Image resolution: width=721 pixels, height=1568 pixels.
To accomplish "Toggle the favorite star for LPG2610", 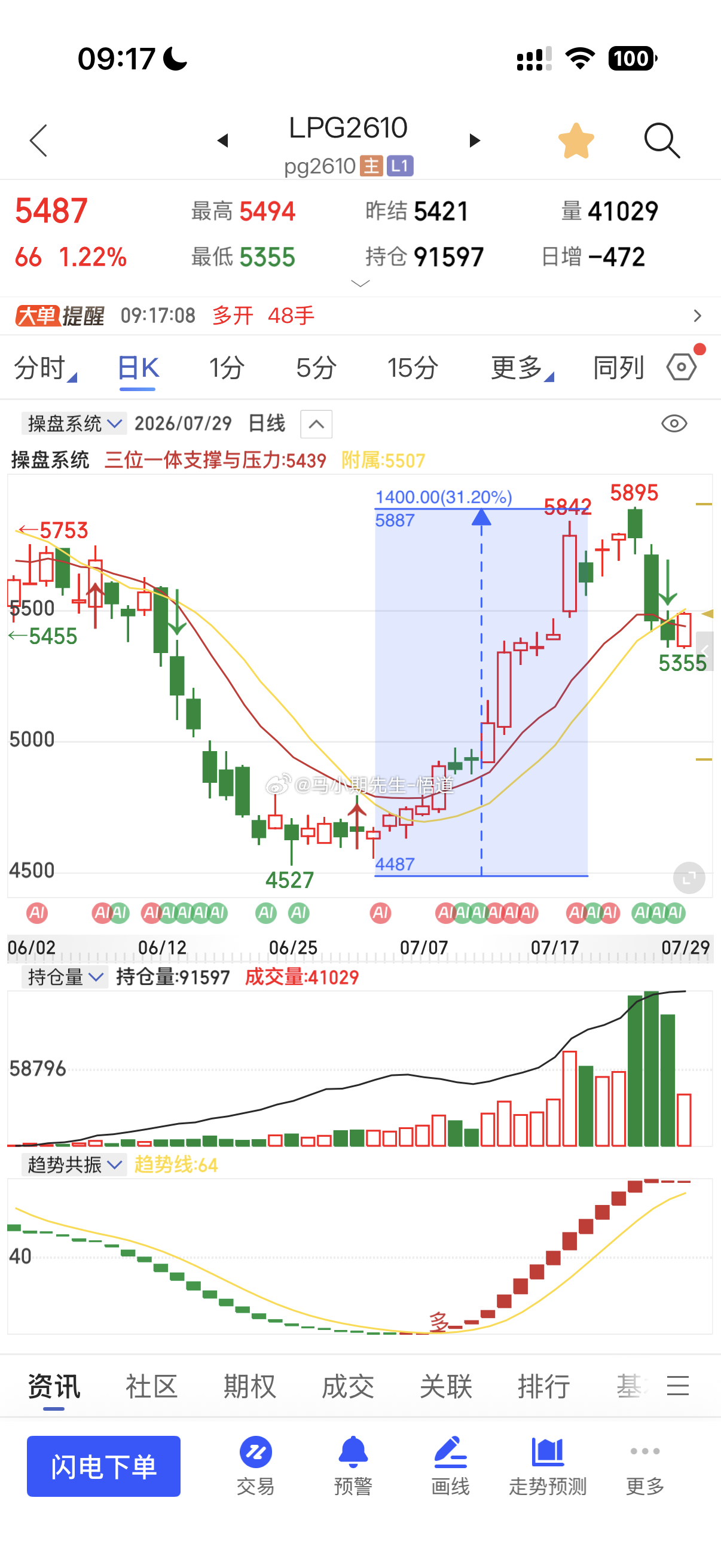I will 576,141.
